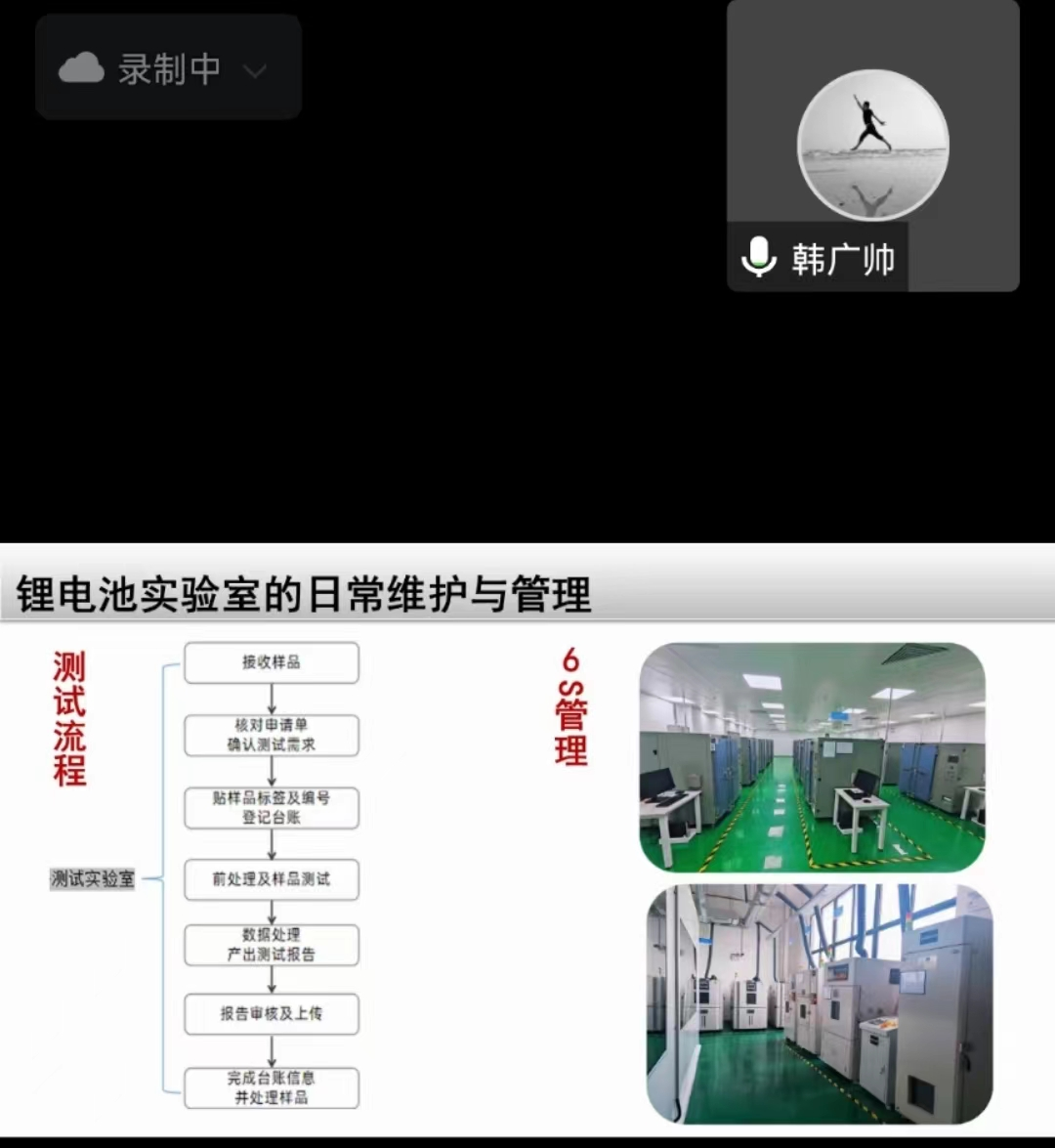Open participant tile of 韩广帅
Image resolution: width=1055 pixels, height=1148 pixels.
click(872, 147)
